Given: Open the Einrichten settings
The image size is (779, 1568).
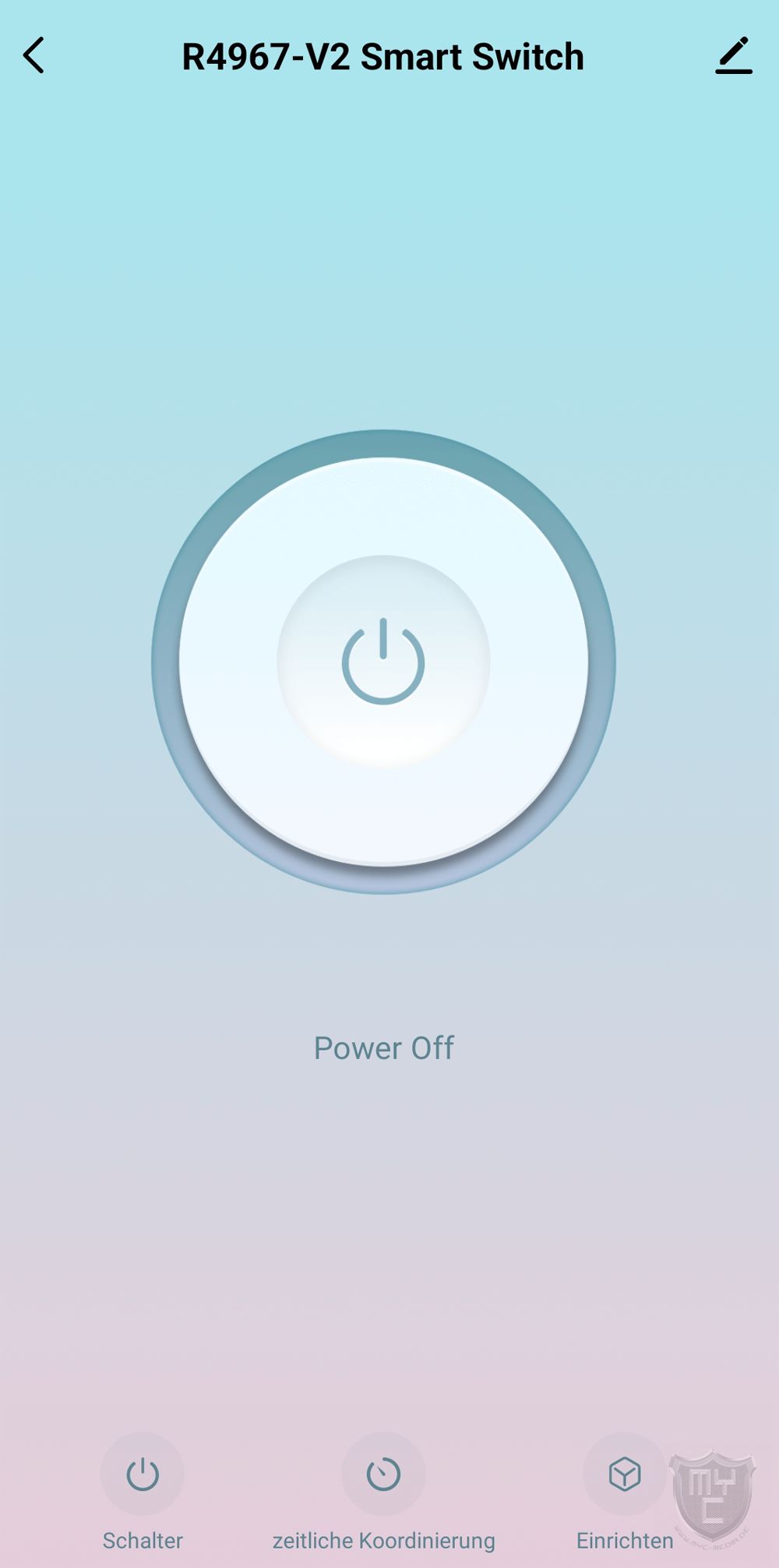Looking at the screenshot, I should (624, 1474).
